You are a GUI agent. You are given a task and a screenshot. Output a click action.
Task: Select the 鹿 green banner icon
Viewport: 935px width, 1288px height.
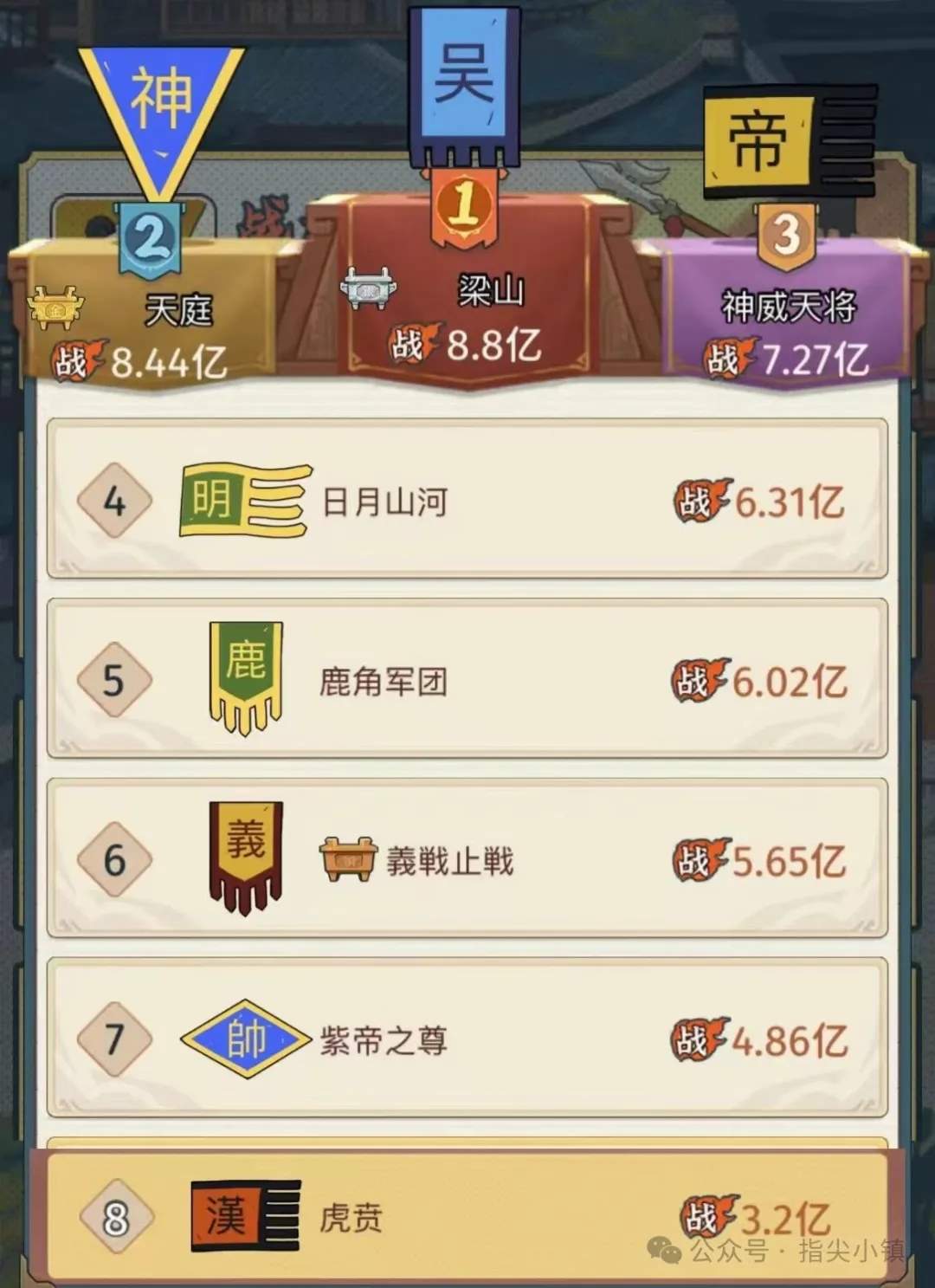point(247,676)
